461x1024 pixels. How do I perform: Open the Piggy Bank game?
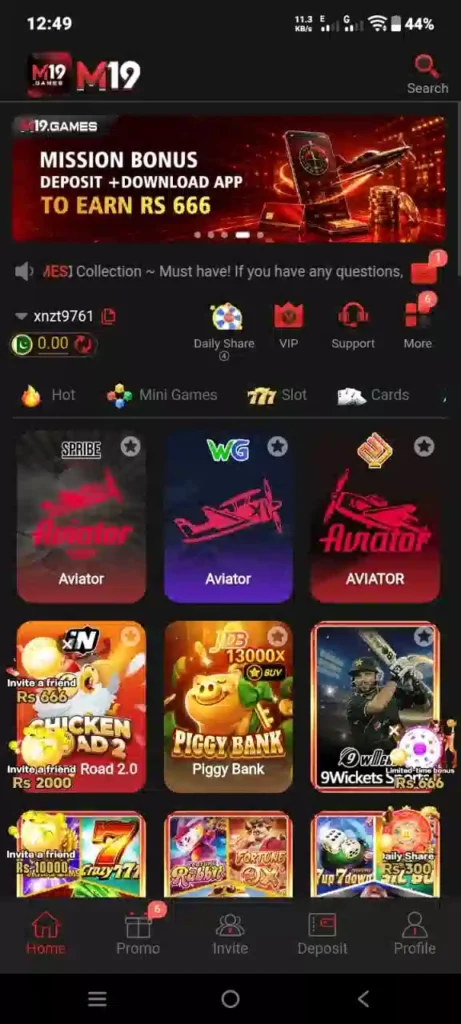[228, 707]
